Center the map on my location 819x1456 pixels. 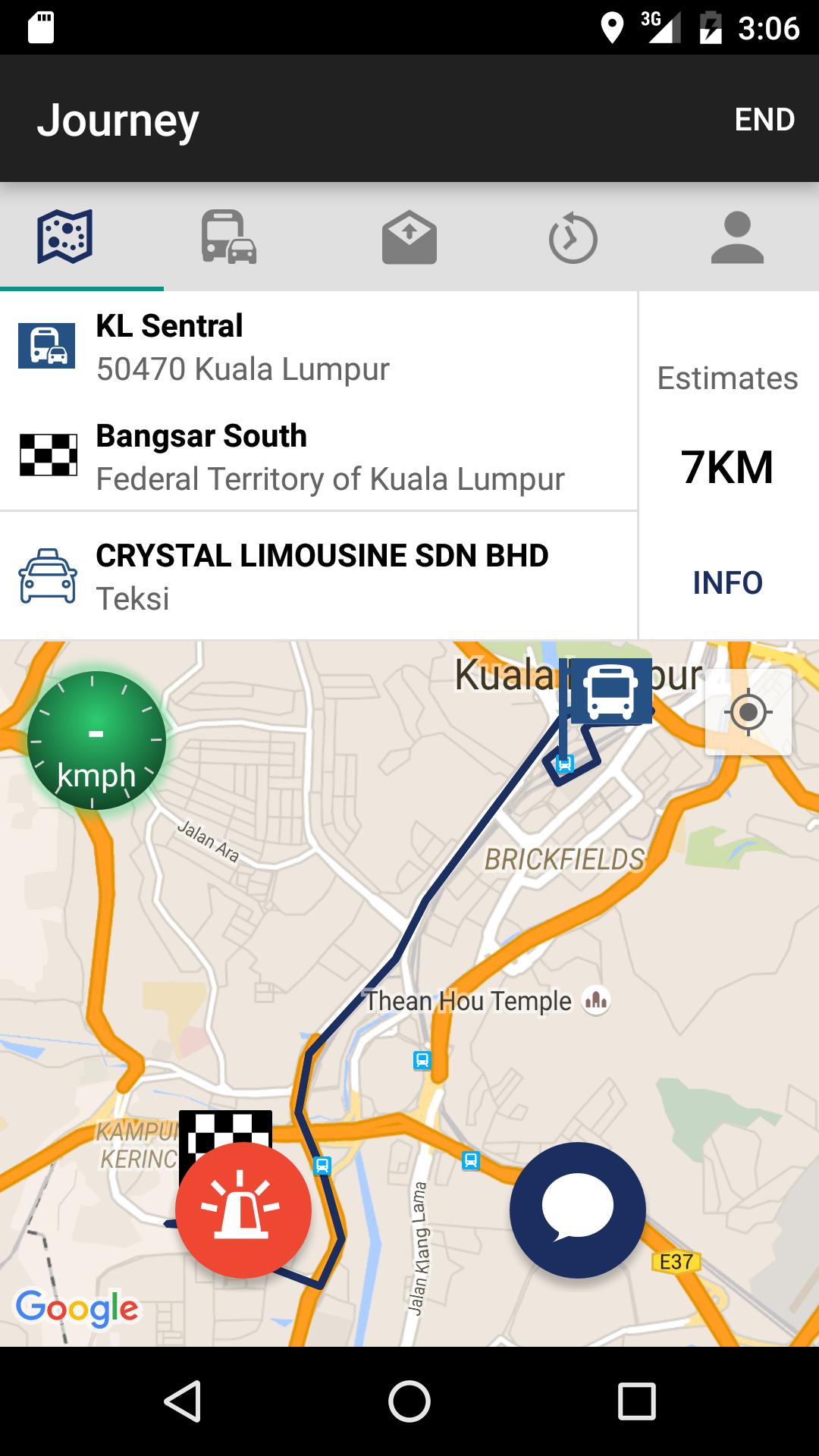(748, 712)
